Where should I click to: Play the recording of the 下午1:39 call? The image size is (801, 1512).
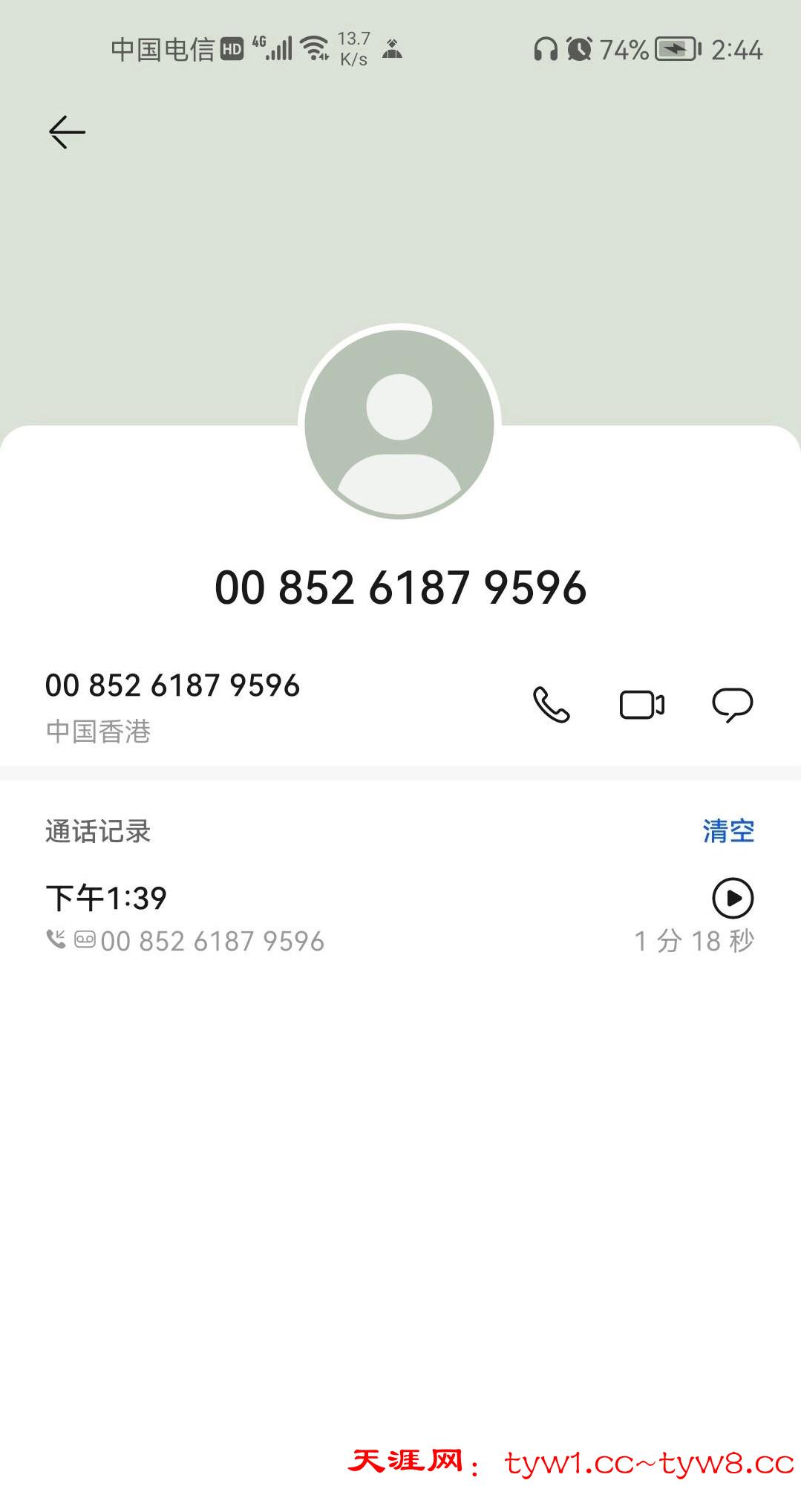[733, 899]
